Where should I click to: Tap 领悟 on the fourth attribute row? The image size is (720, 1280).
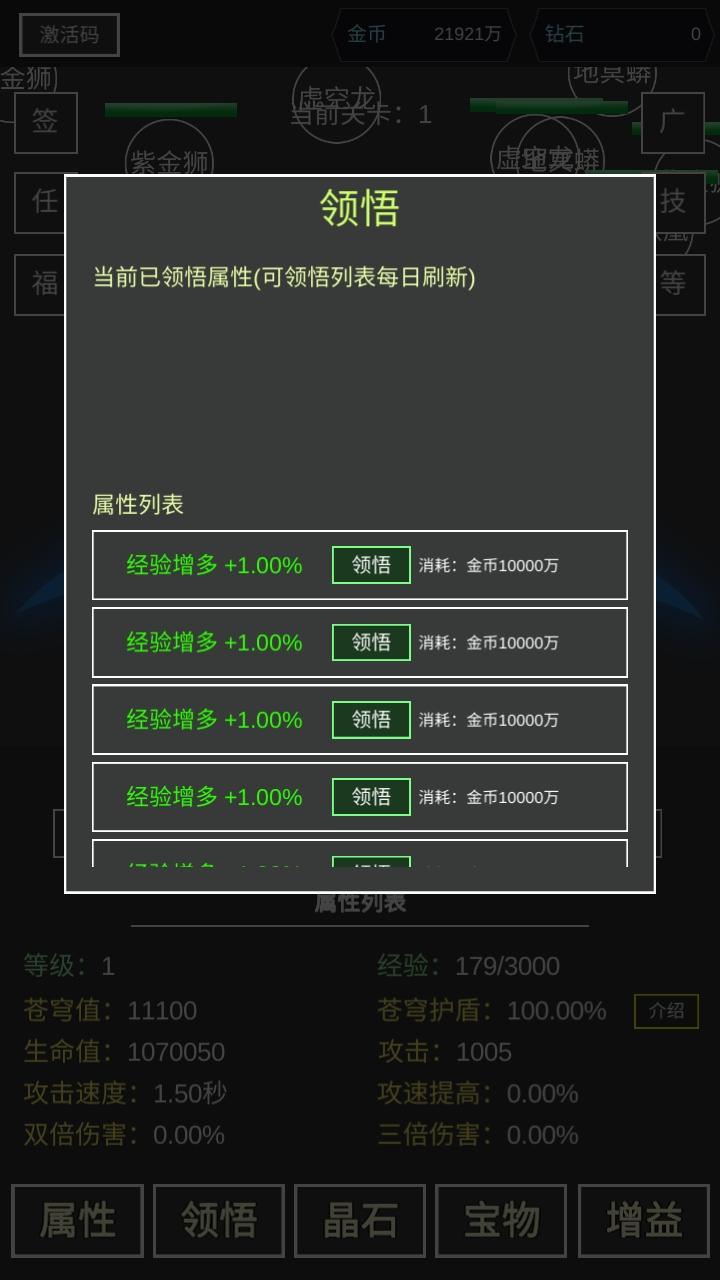(371, 797)
